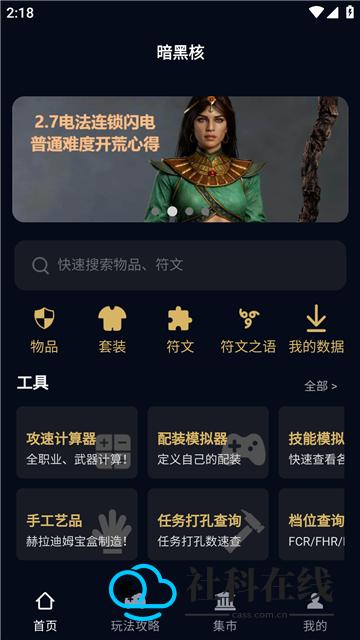Open the 技能模拟 tool card

click(311, 442)
